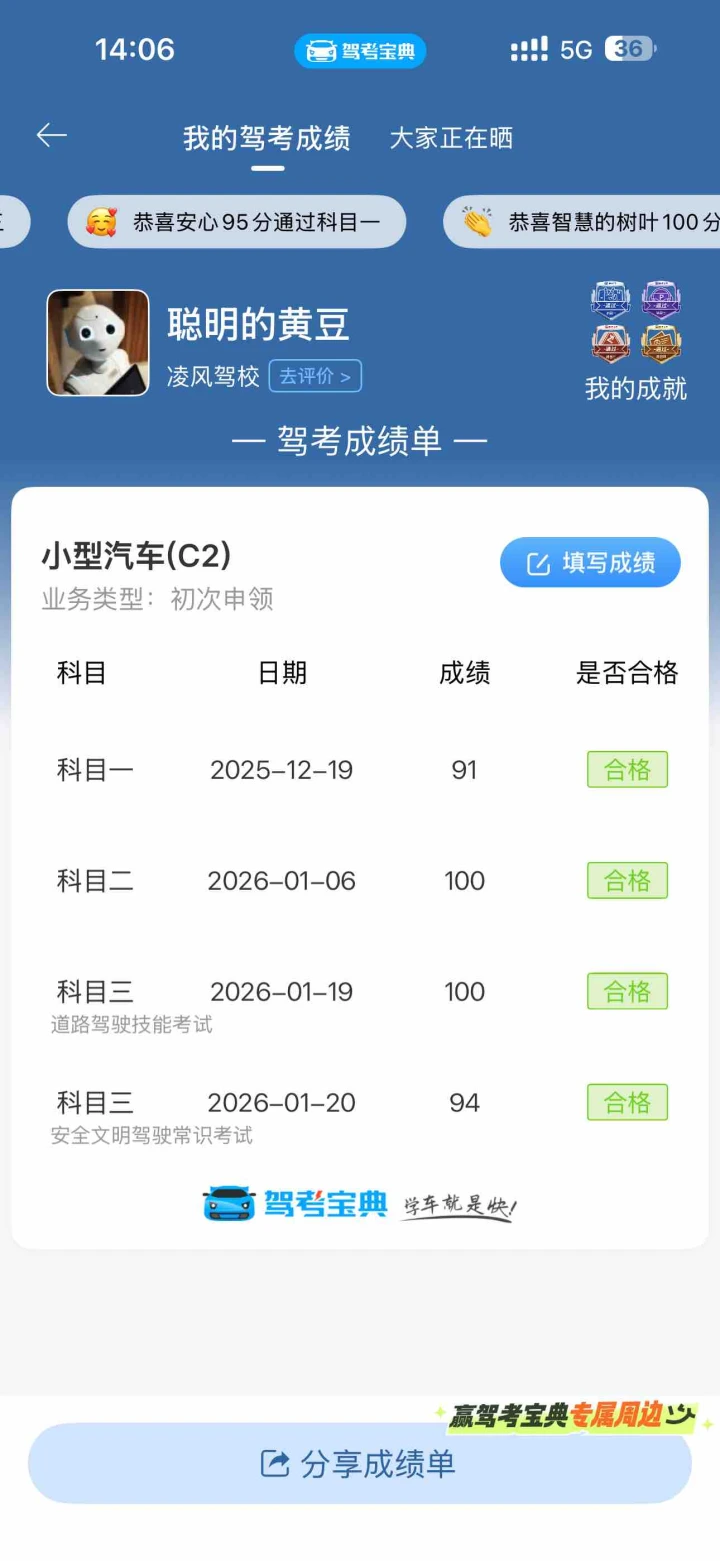Tap 去评价 next to 凌风驾校

[315, 376]
